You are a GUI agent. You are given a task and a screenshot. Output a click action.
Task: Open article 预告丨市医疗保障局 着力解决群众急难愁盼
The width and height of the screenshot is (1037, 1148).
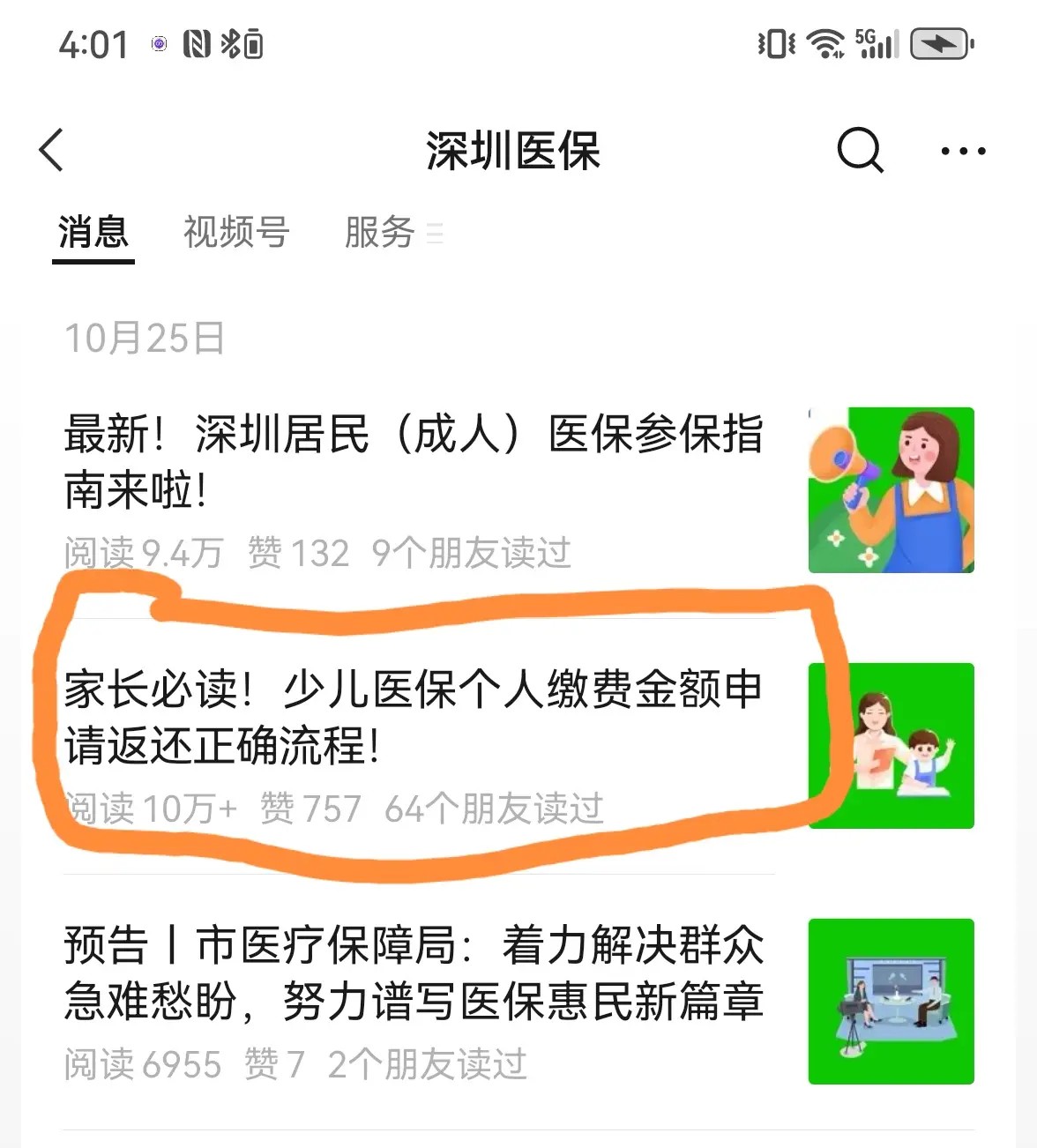[414, 973]
